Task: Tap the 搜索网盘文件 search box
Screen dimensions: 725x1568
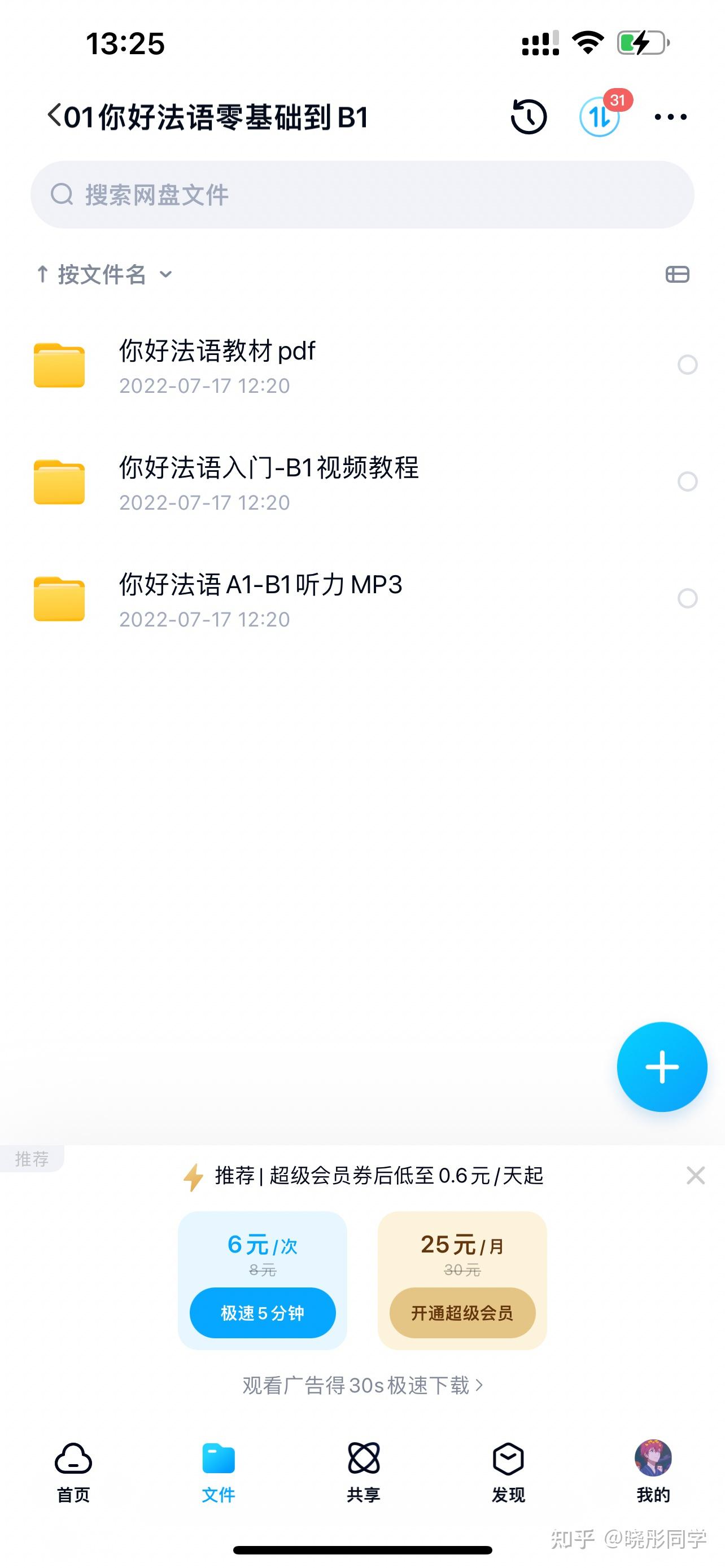Action: (x=362, y=195)
